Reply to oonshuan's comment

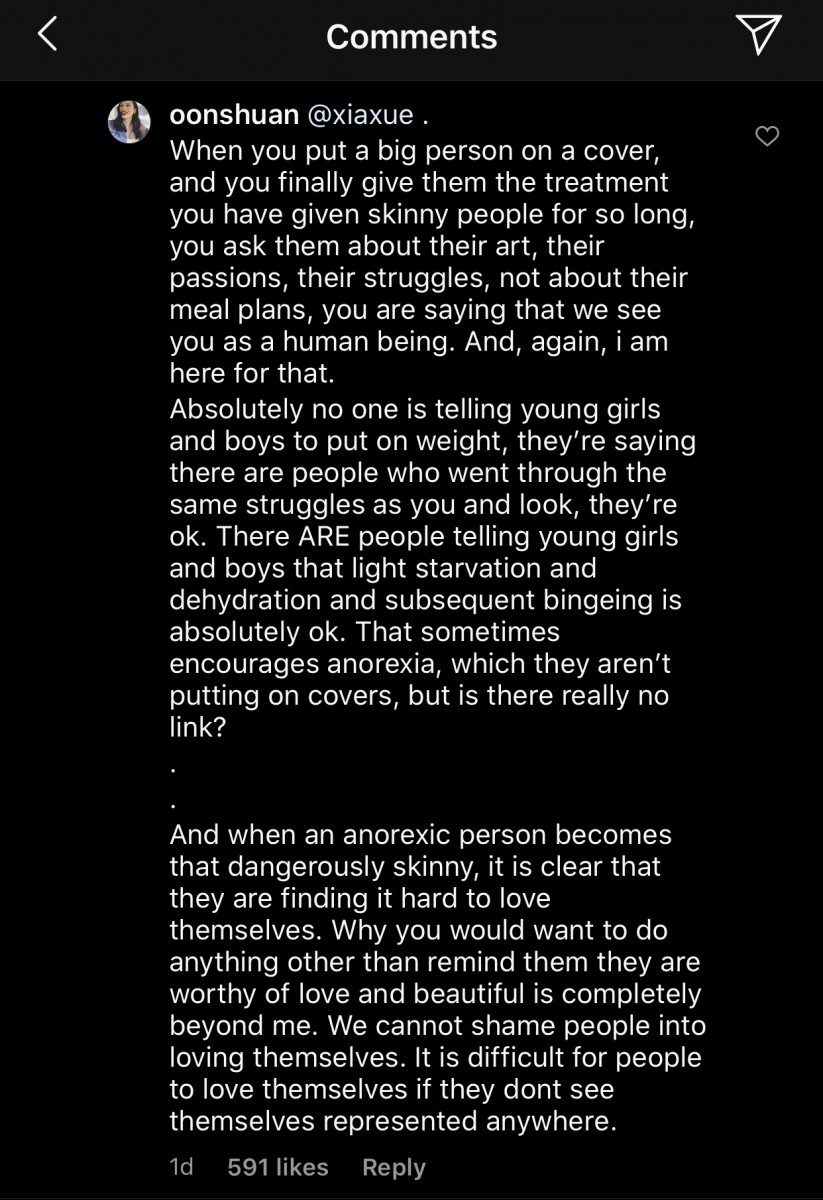coord(393,1167)
